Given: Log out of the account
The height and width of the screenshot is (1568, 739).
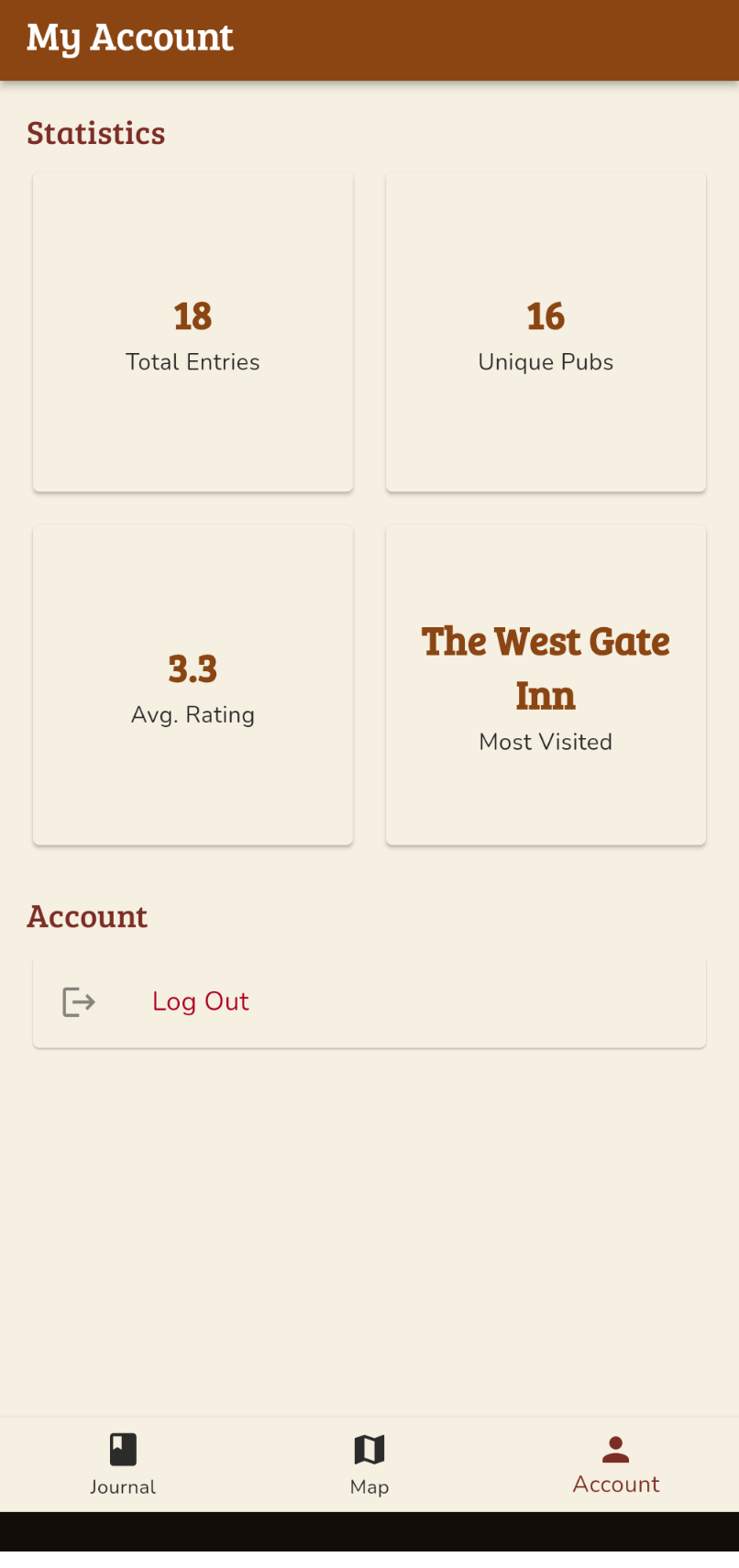Looking at the screenshot, I should coord(200,1001).
